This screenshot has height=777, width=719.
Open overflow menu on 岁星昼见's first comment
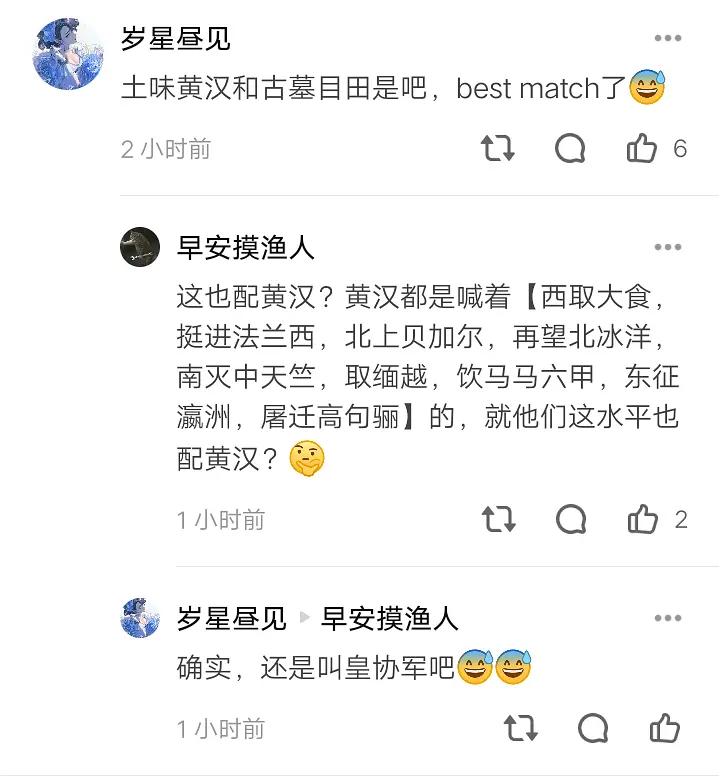click(x=667, y=39)
